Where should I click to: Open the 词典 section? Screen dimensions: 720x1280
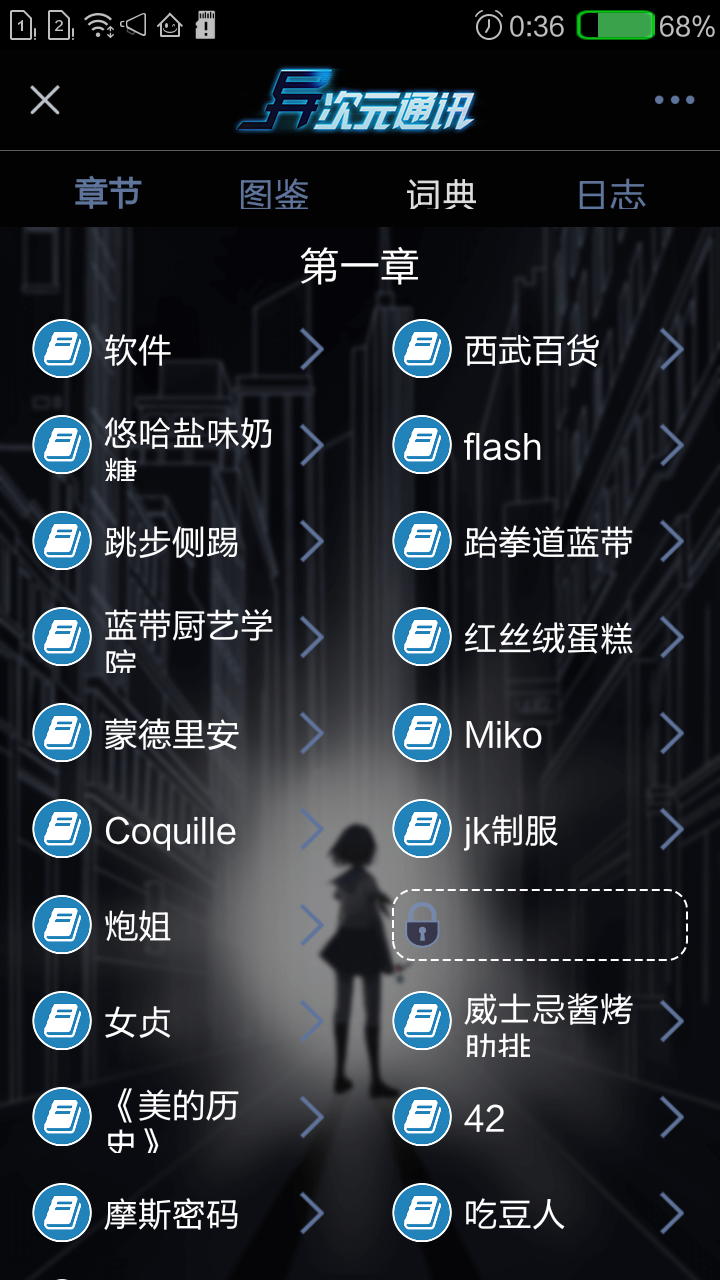pos(440,194)
